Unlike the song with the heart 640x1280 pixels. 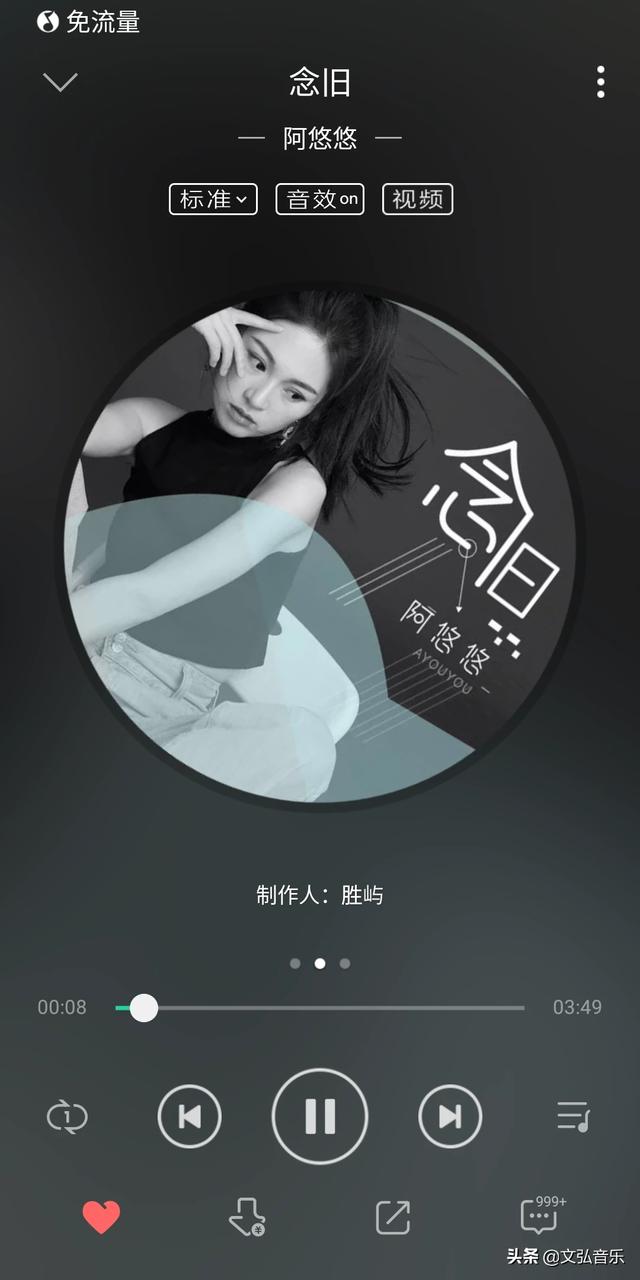[101, 1217]
